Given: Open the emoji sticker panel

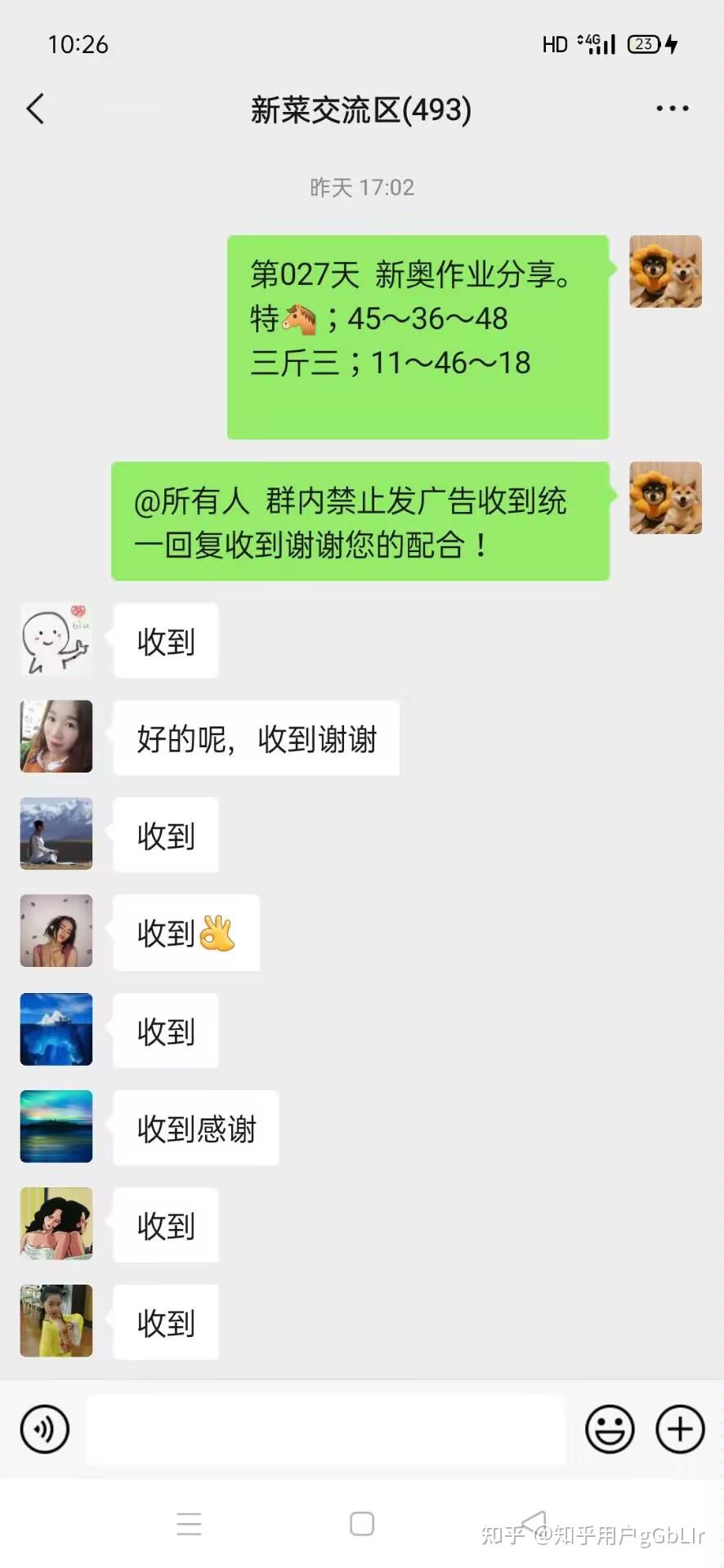Looking at the screenshot, I should click(x=610, y=1429).
